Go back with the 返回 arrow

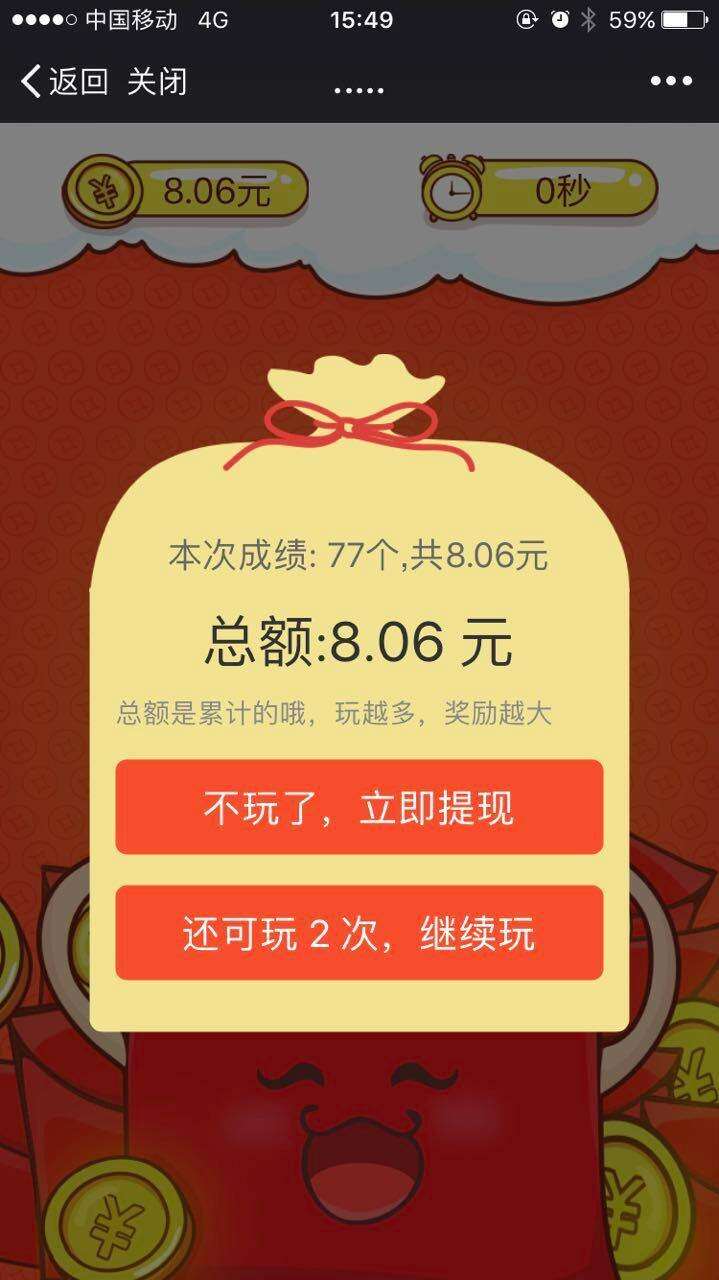click(x=63, y=81)
